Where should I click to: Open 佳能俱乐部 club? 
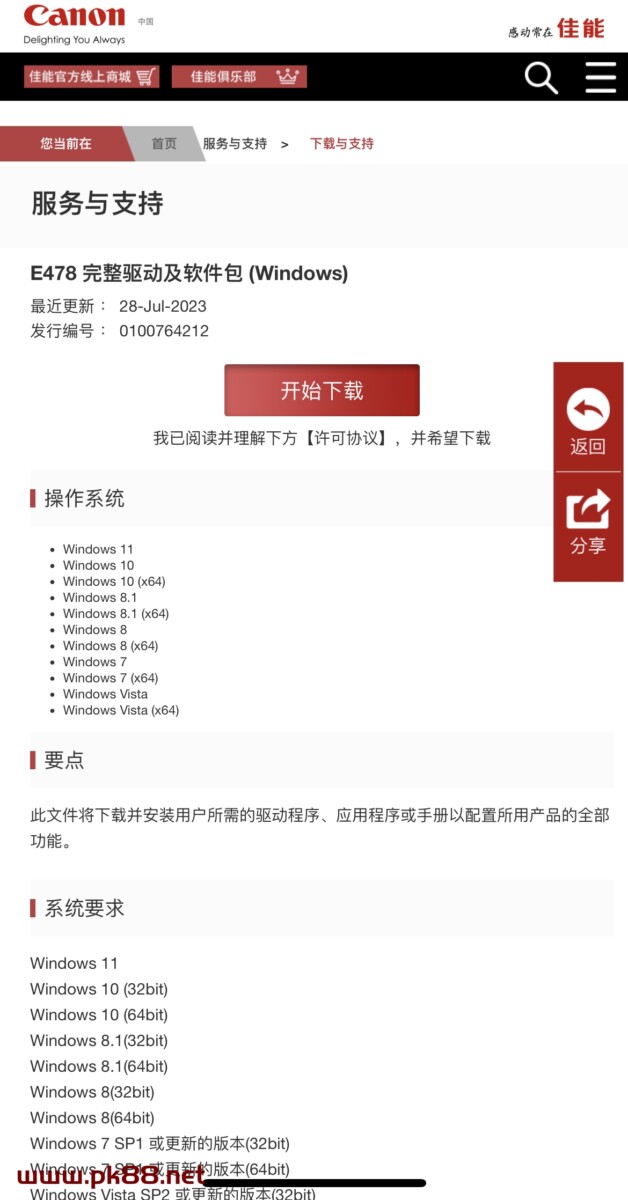pos(238,77)
